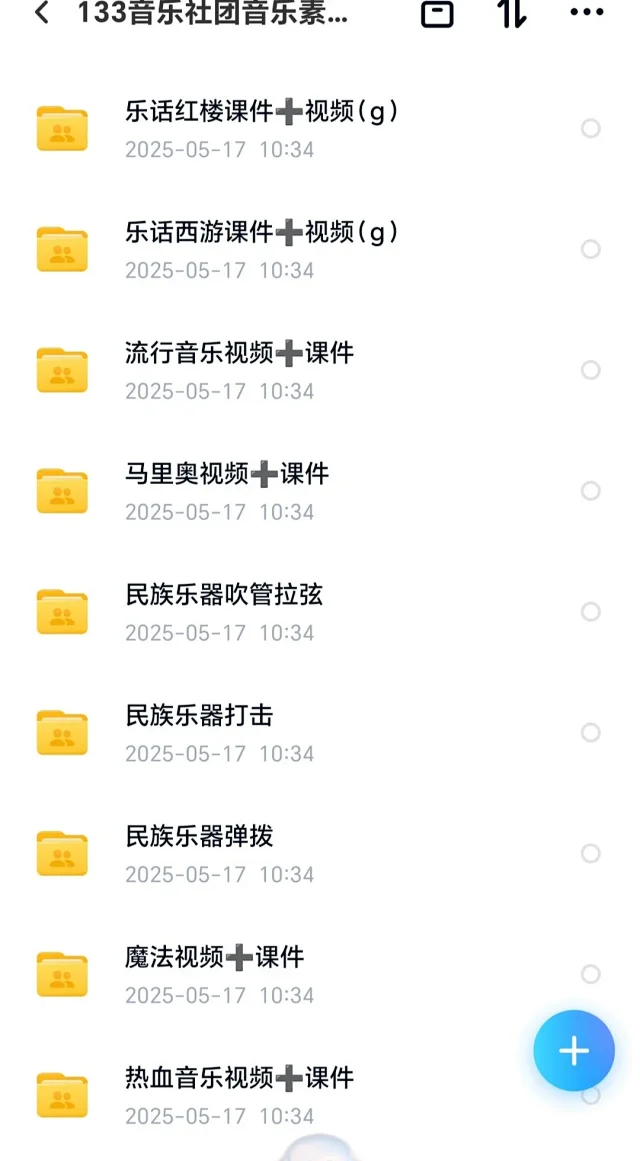Go back using the top-left arrow
The width and height of the screenshot is (640, 1161).
(x=42, y=14)
